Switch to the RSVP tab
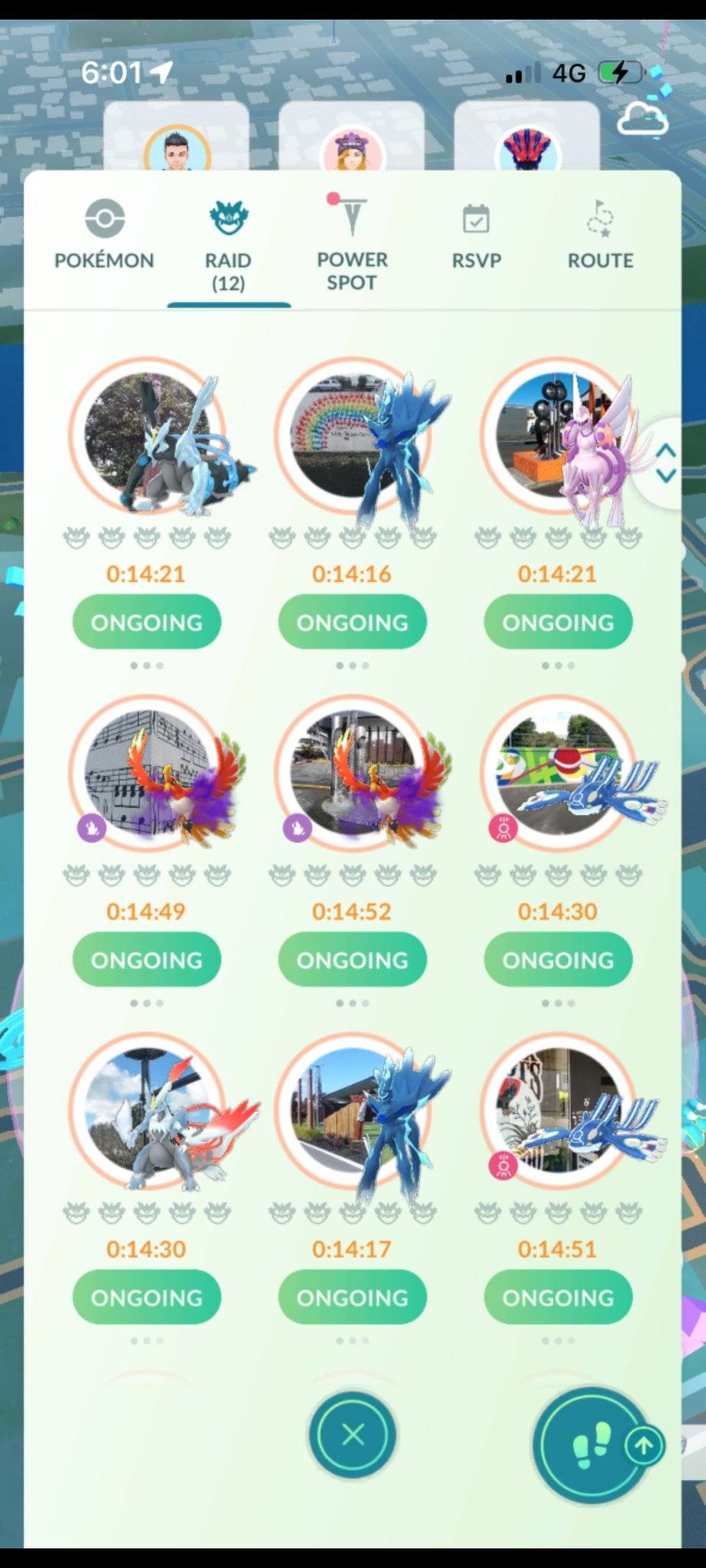This screenshot has height=1568, width=706. 476,236
